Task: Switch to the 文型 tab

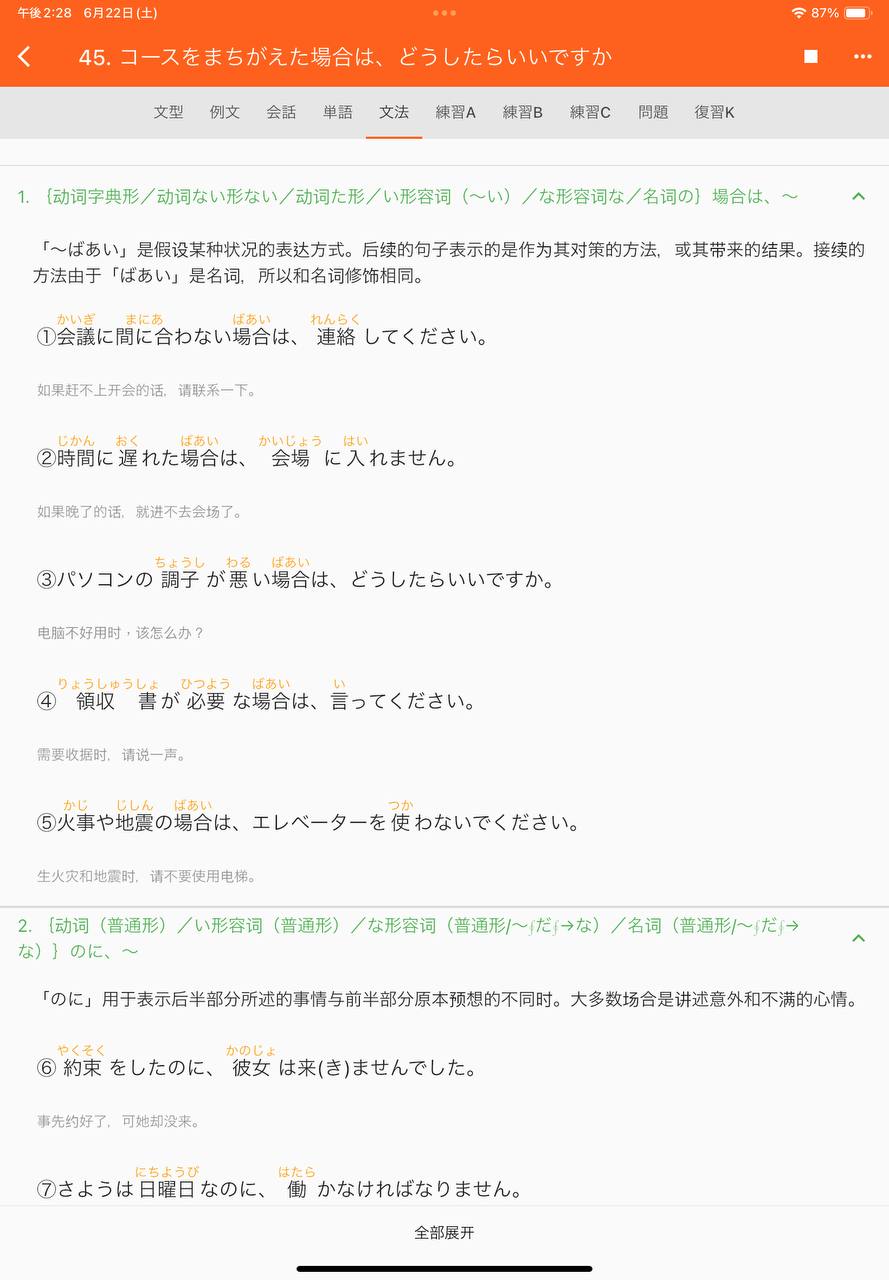Action: pyautogui.click(x=168, y=112)
